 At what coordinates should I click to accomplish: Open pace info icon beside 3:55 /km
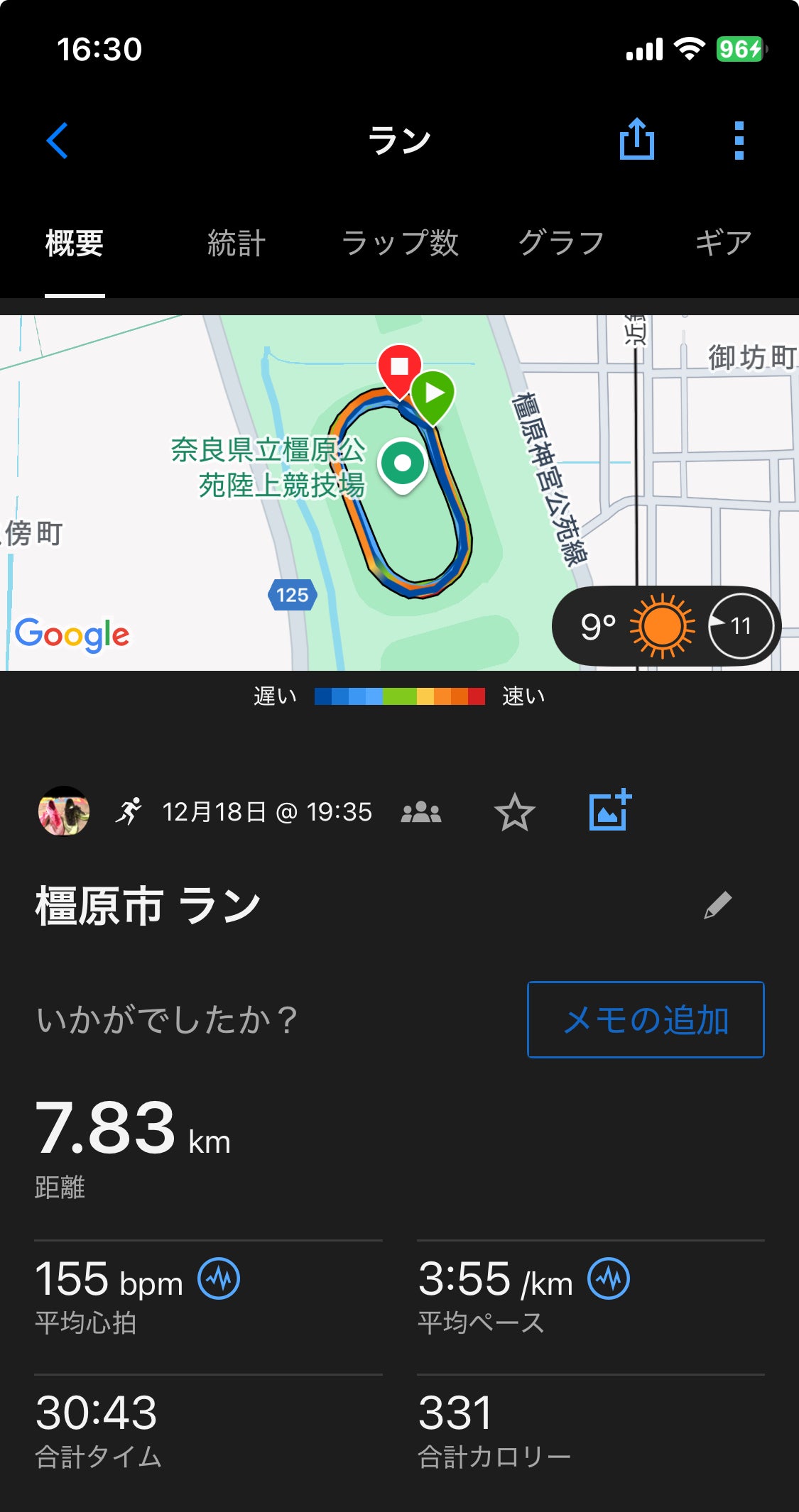point(609,1279)
